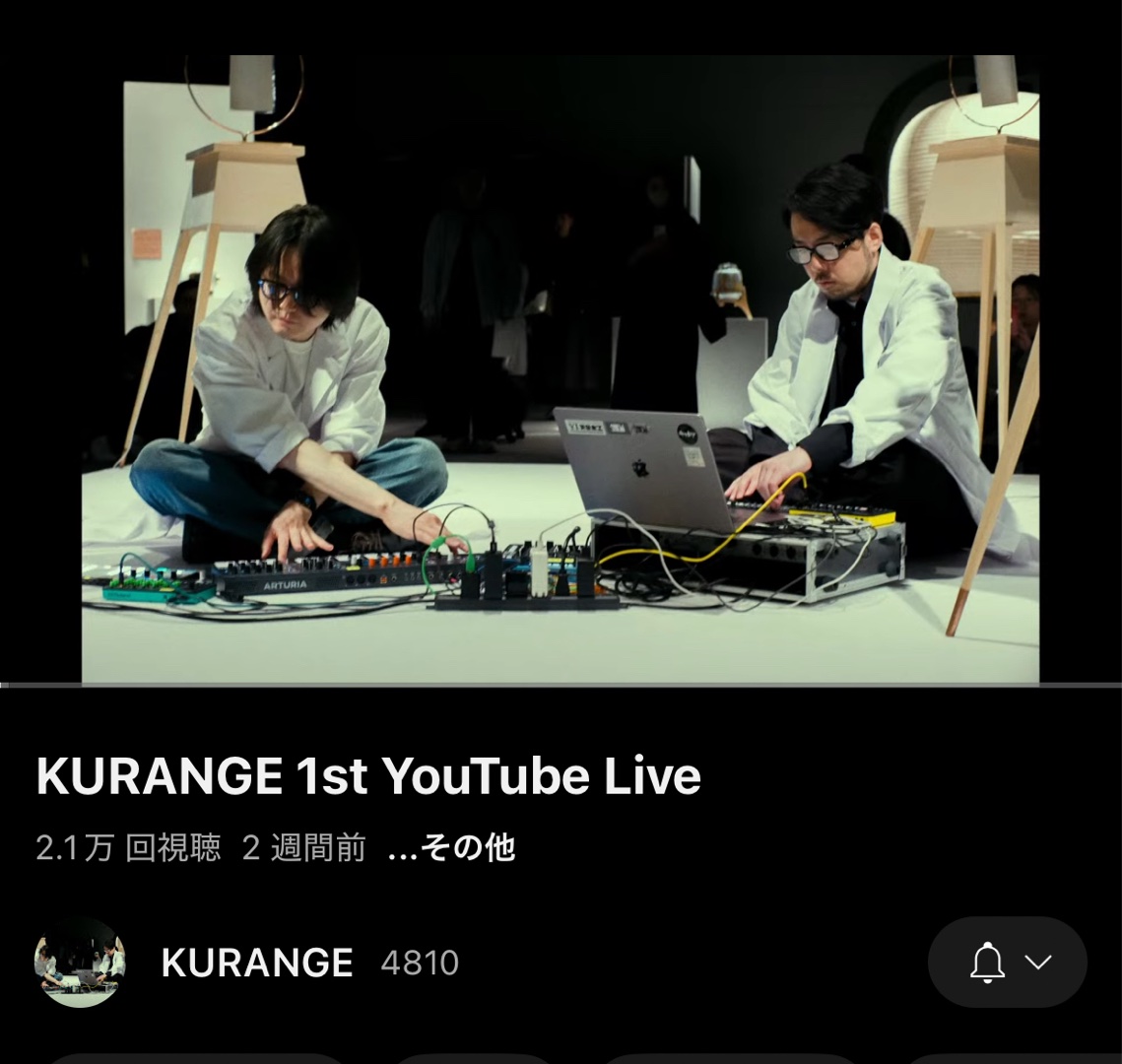Open the notification bell dropdown
Viewport: 1122px width, 1064px height.
coord(1007,963)
